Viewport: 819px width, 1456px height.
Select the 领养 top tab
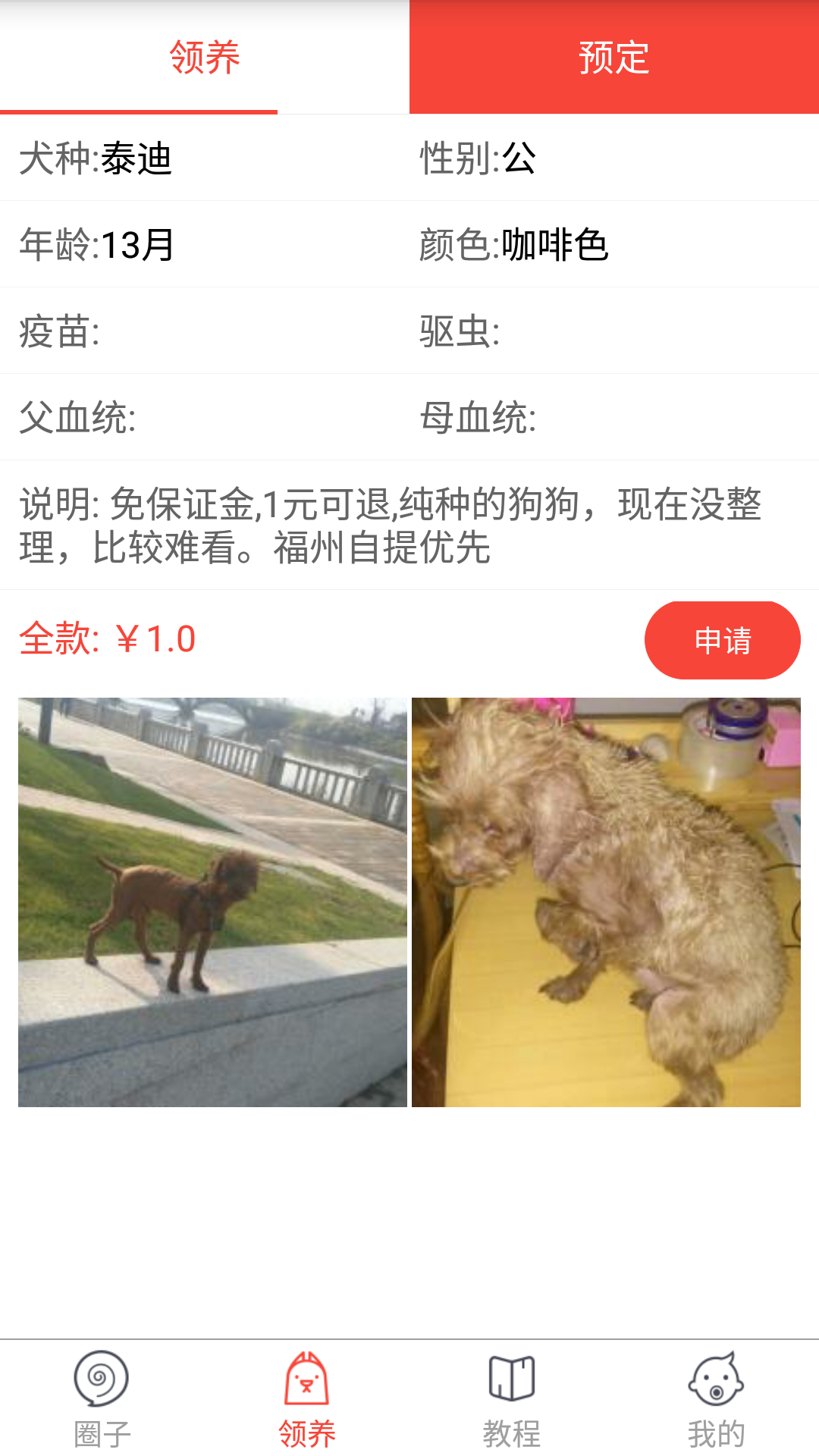(205, 57)
